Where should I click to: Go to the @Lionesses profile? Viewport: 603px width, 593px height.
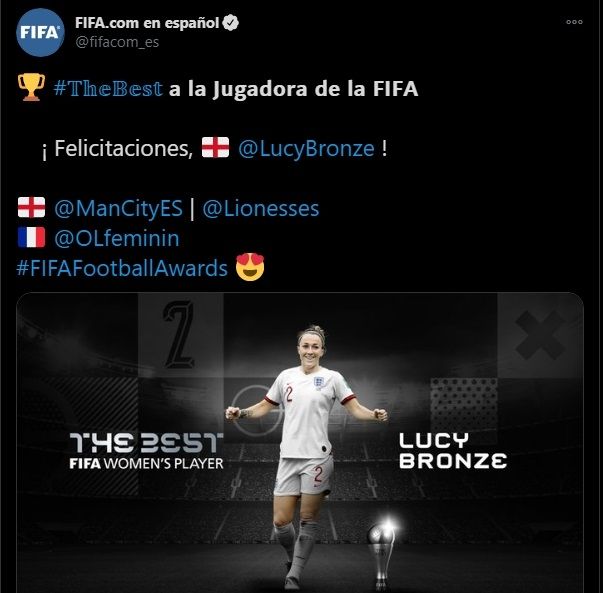260,209
